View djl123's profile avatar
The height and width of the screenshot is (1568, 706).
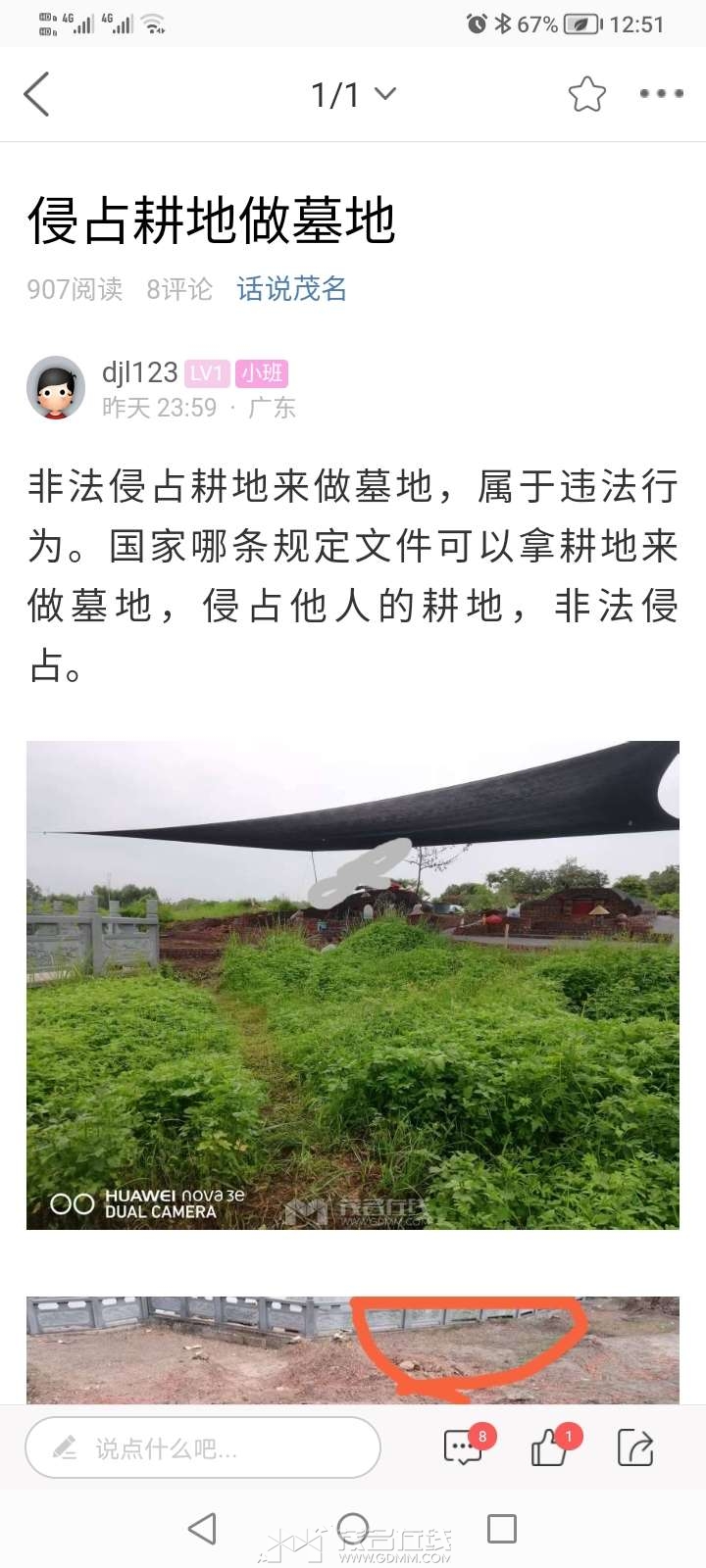pyautogui.click(x=56, y=388)
